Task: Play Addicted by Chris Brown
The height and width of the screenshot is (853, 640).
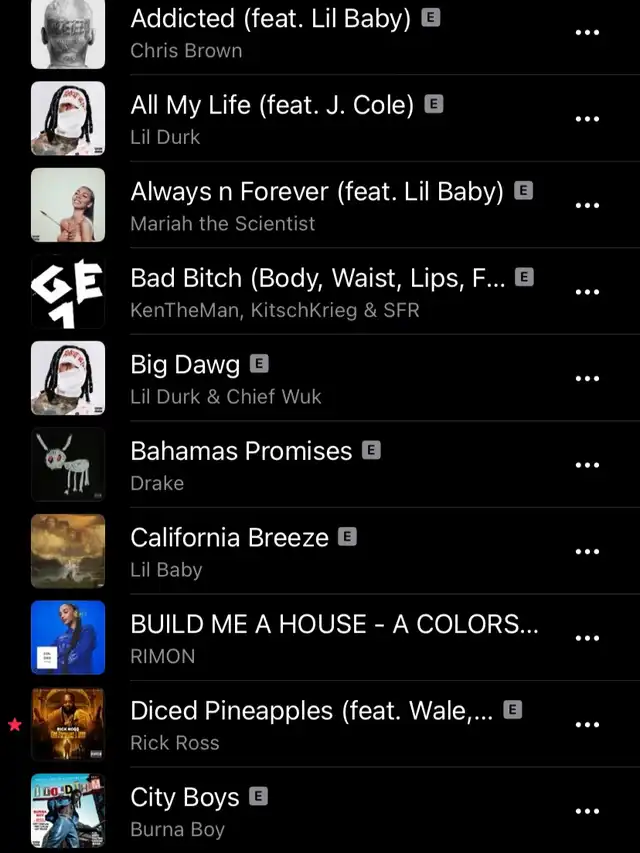Action: pyautogui.click(x=270, y=32)
